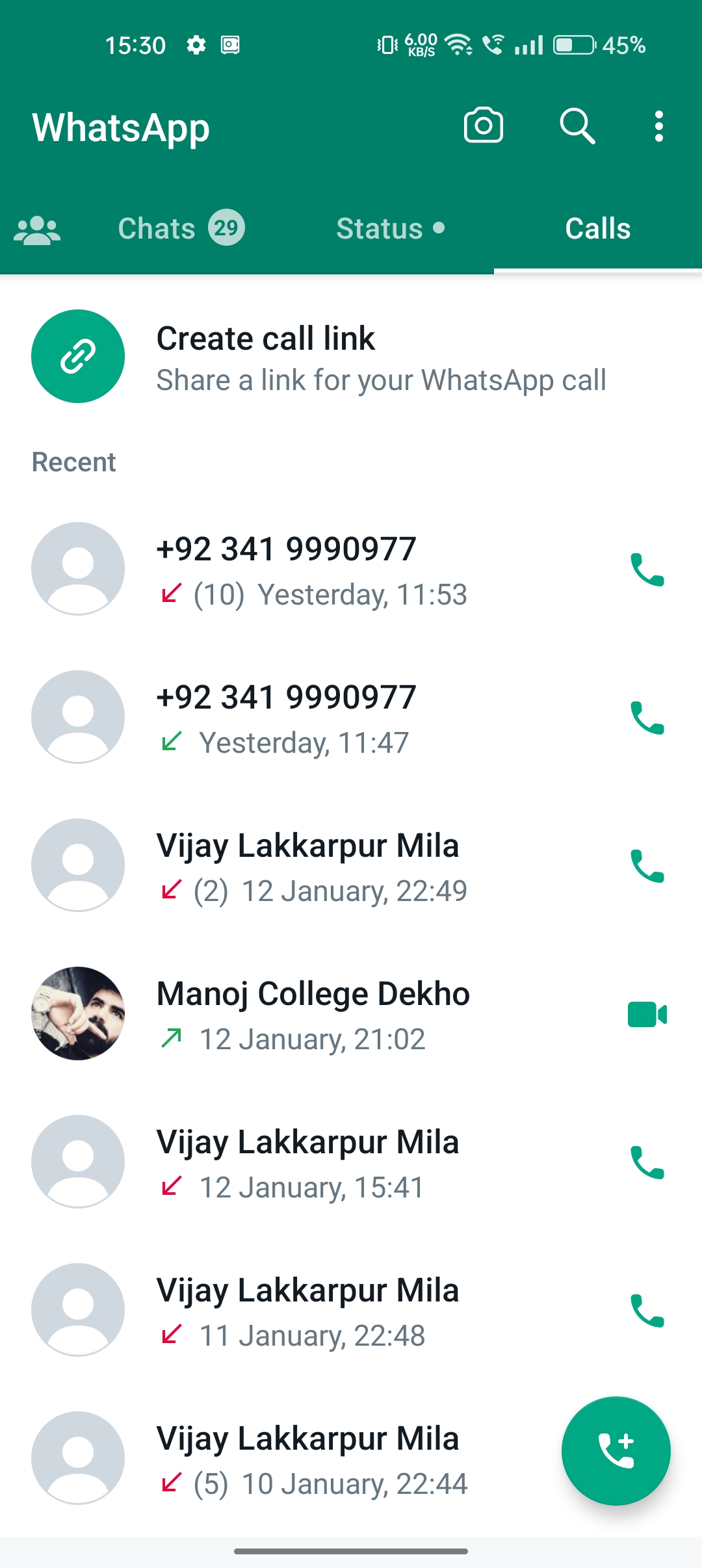Viewport: 702px width, 1568px height.
Task: Select the Calls tab
Action: (597, 229)
